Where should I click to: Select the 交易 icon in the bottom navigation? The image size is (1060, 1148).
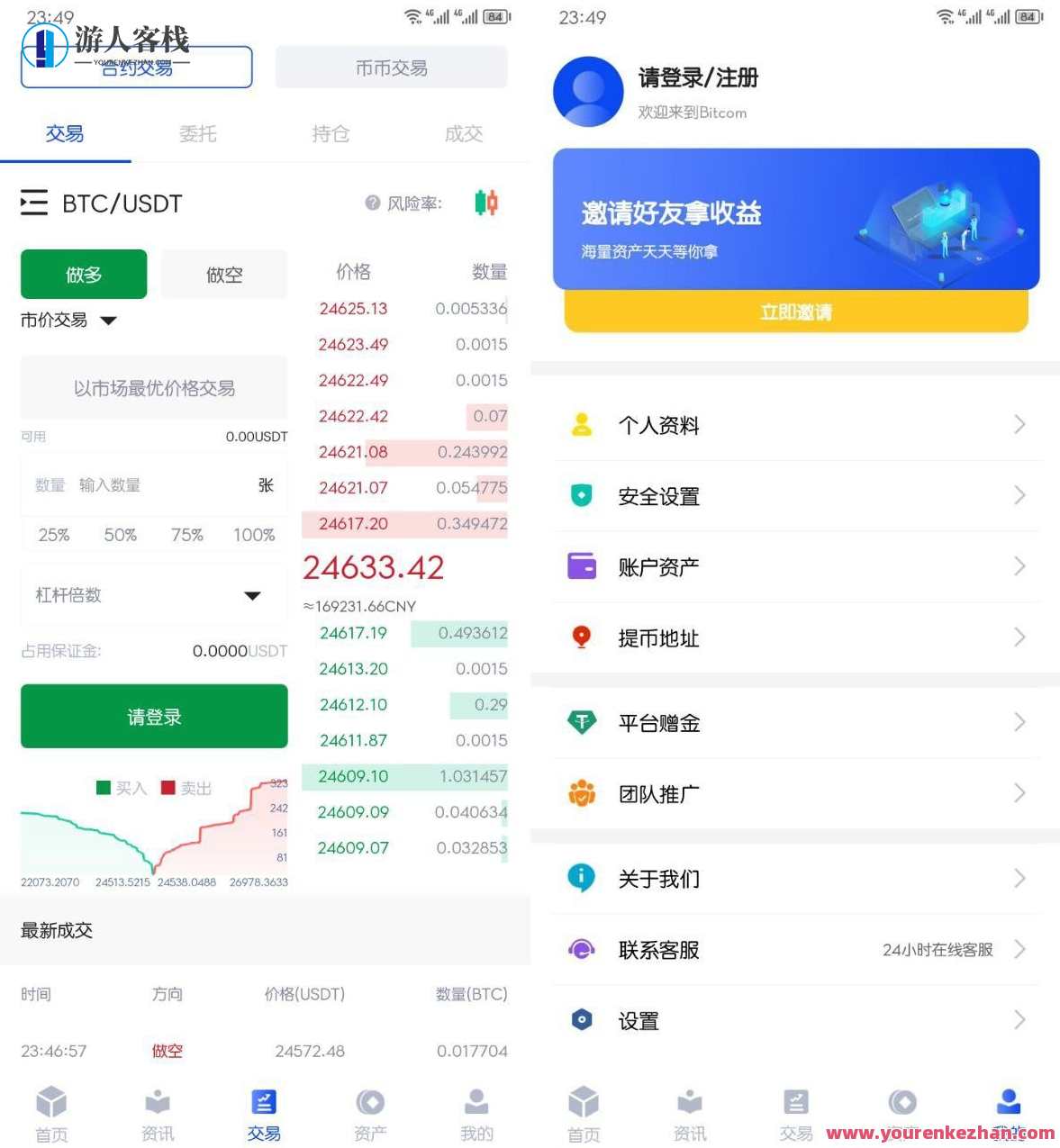(x=264, y=1112)
